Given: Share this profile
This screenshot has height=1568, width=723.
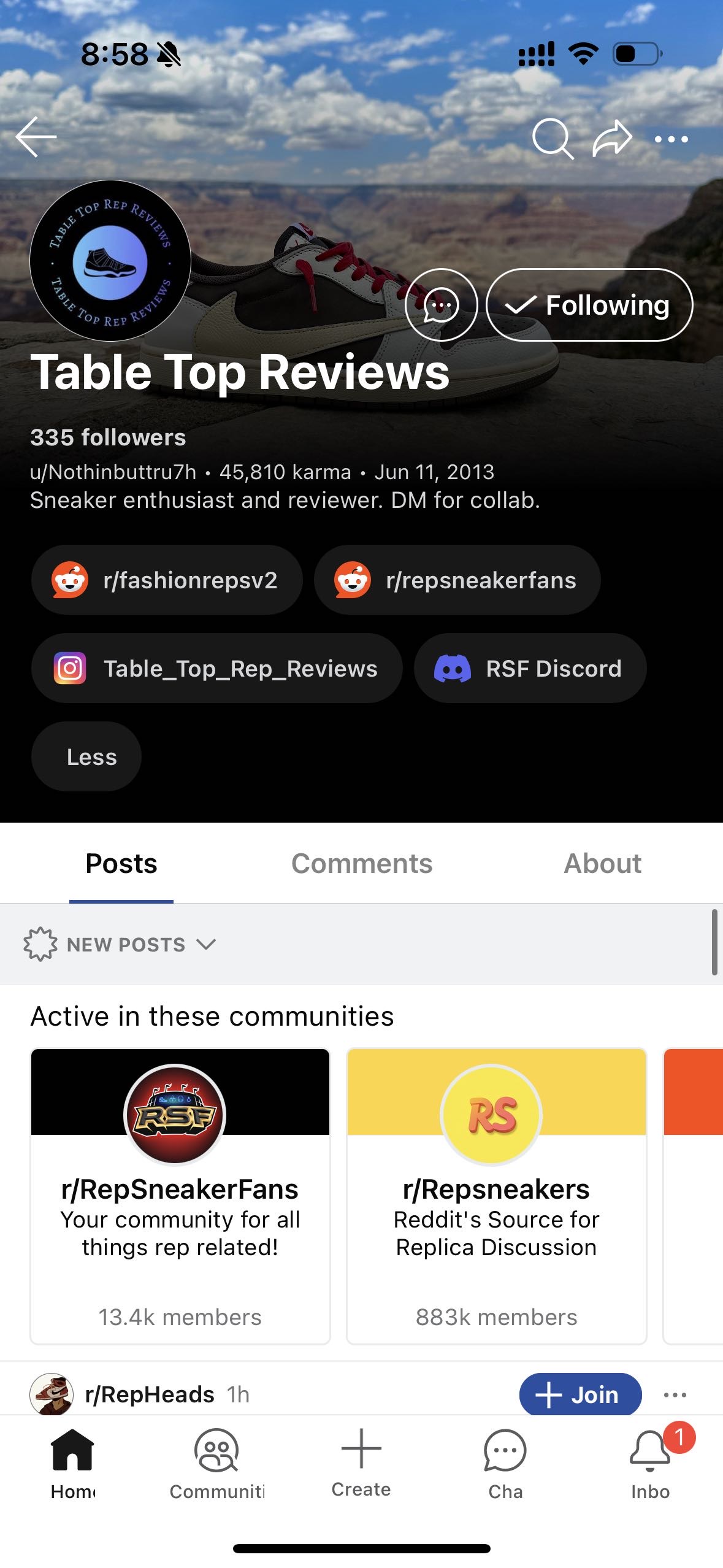Looking at the screenshot, I should (612, 139).
